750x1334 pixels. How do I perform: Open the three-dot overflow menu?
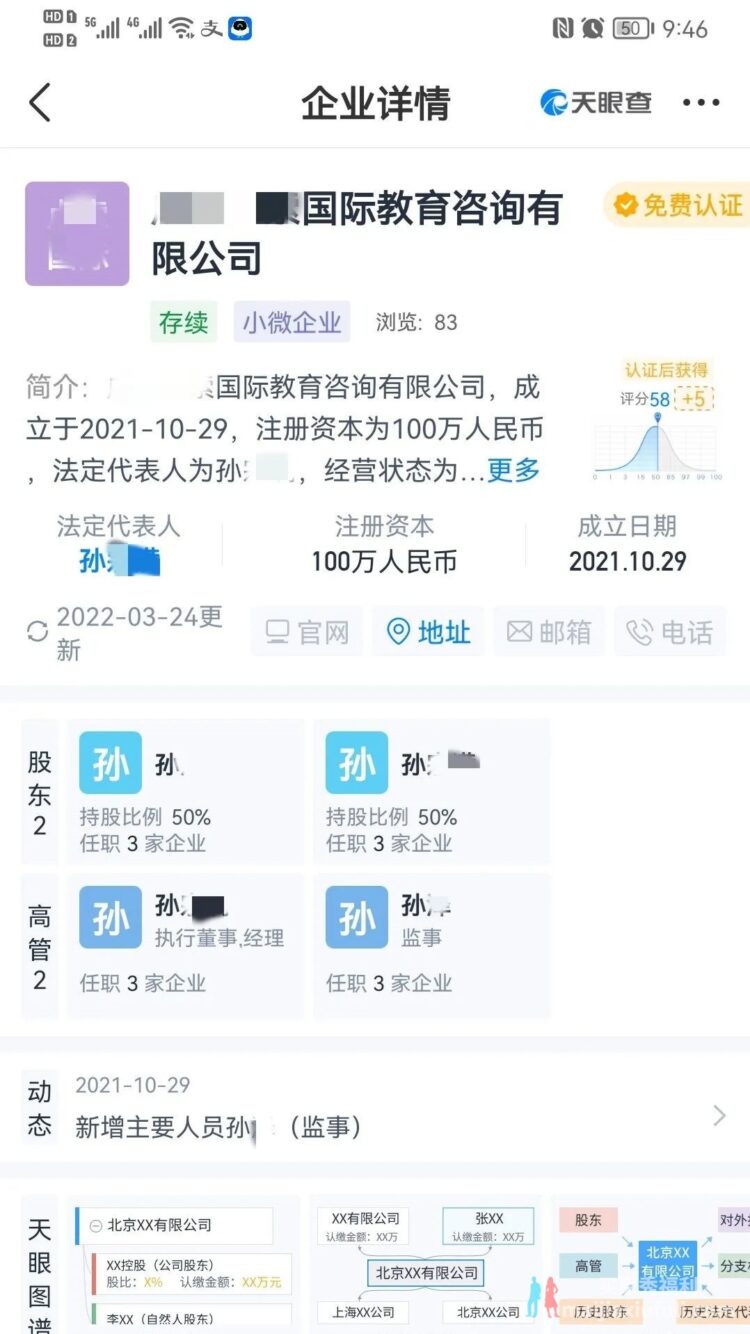[x=701, y=103]
